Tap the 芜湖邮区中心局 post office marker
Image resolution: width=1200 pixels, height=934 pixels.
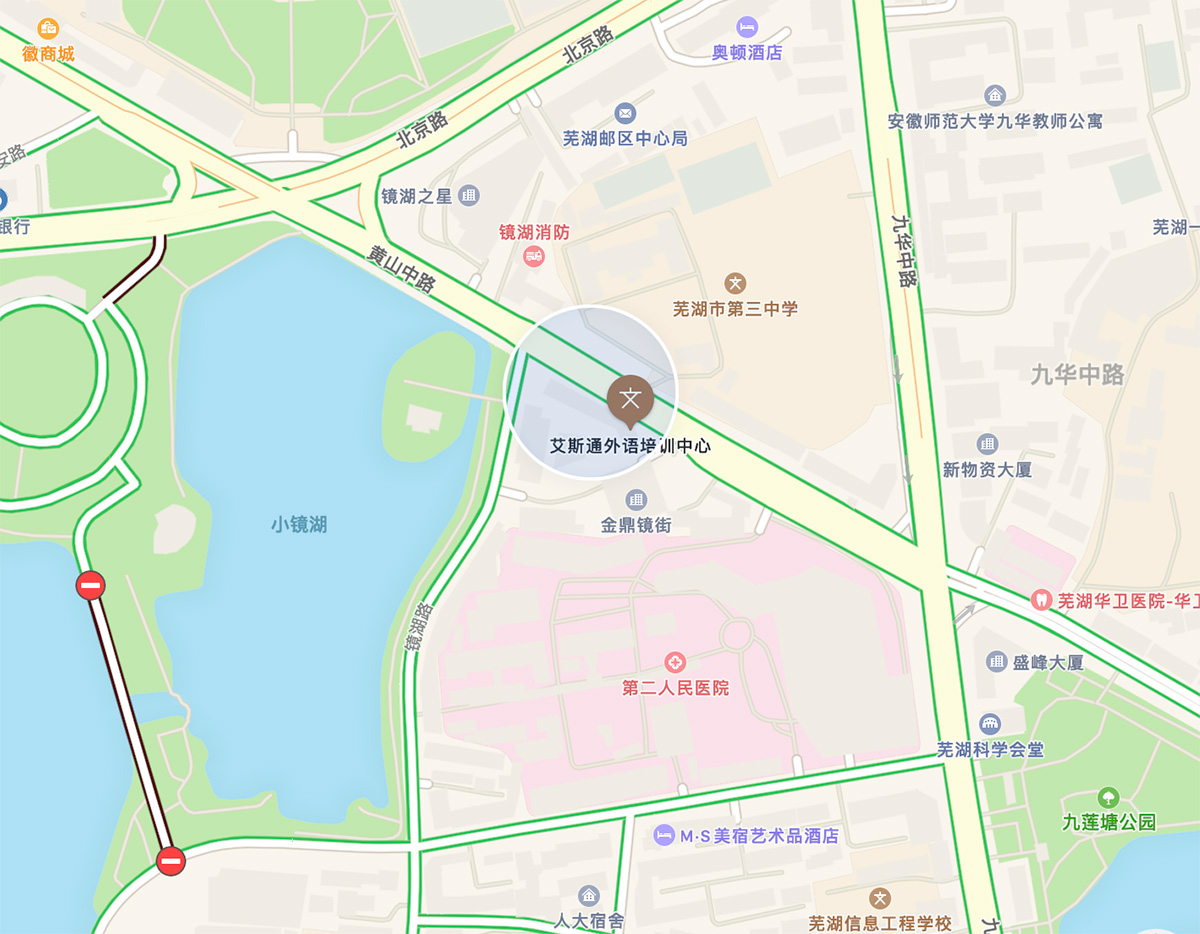pos(625,114)
